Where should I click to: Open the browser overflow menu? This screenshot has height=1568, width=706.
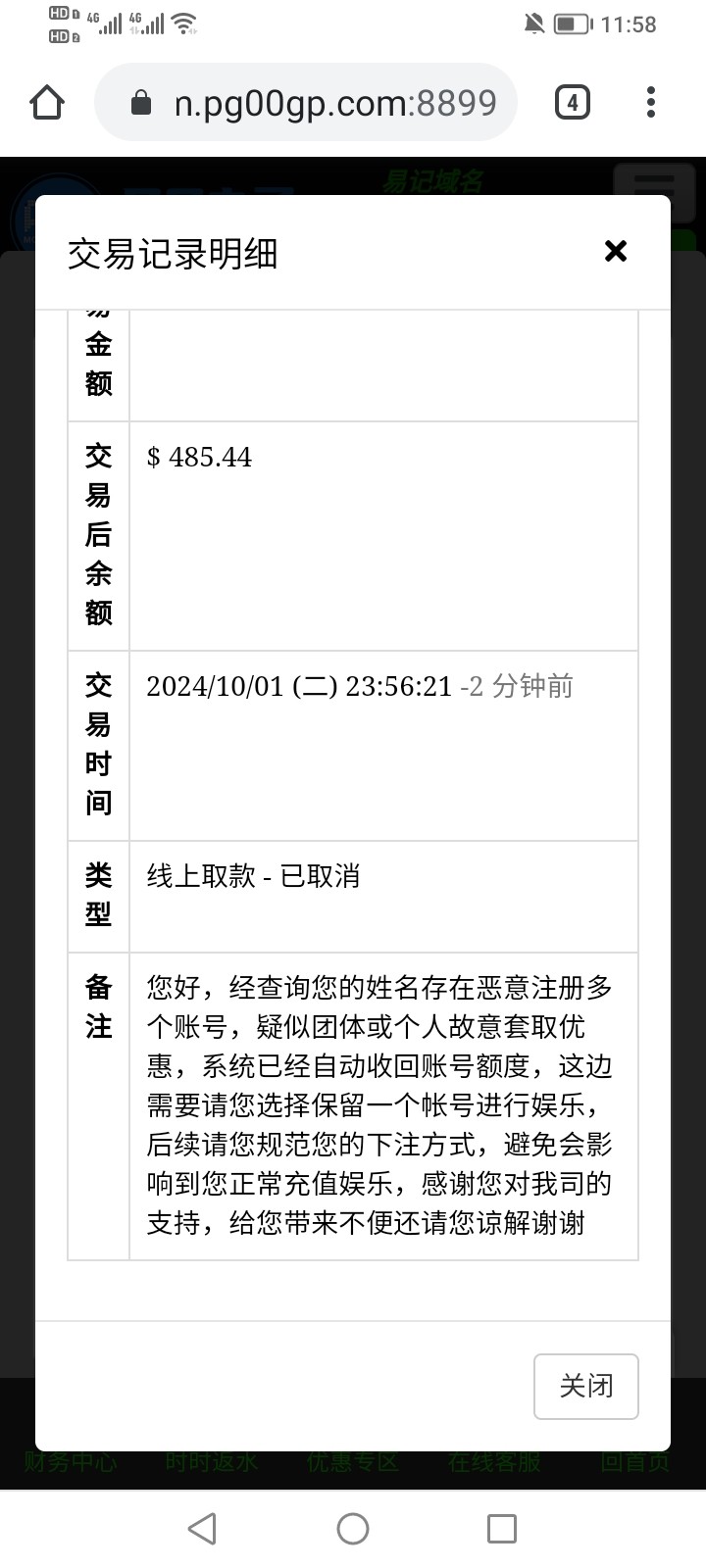click(651, 102)
